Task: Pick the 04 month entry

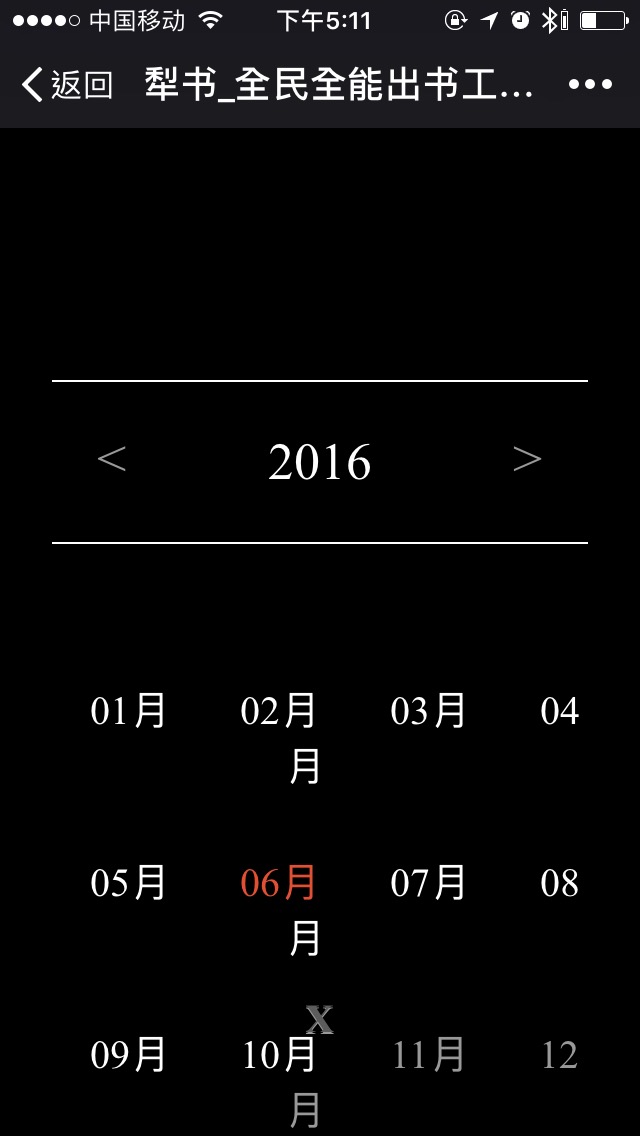Action: [x=560, y=711]
